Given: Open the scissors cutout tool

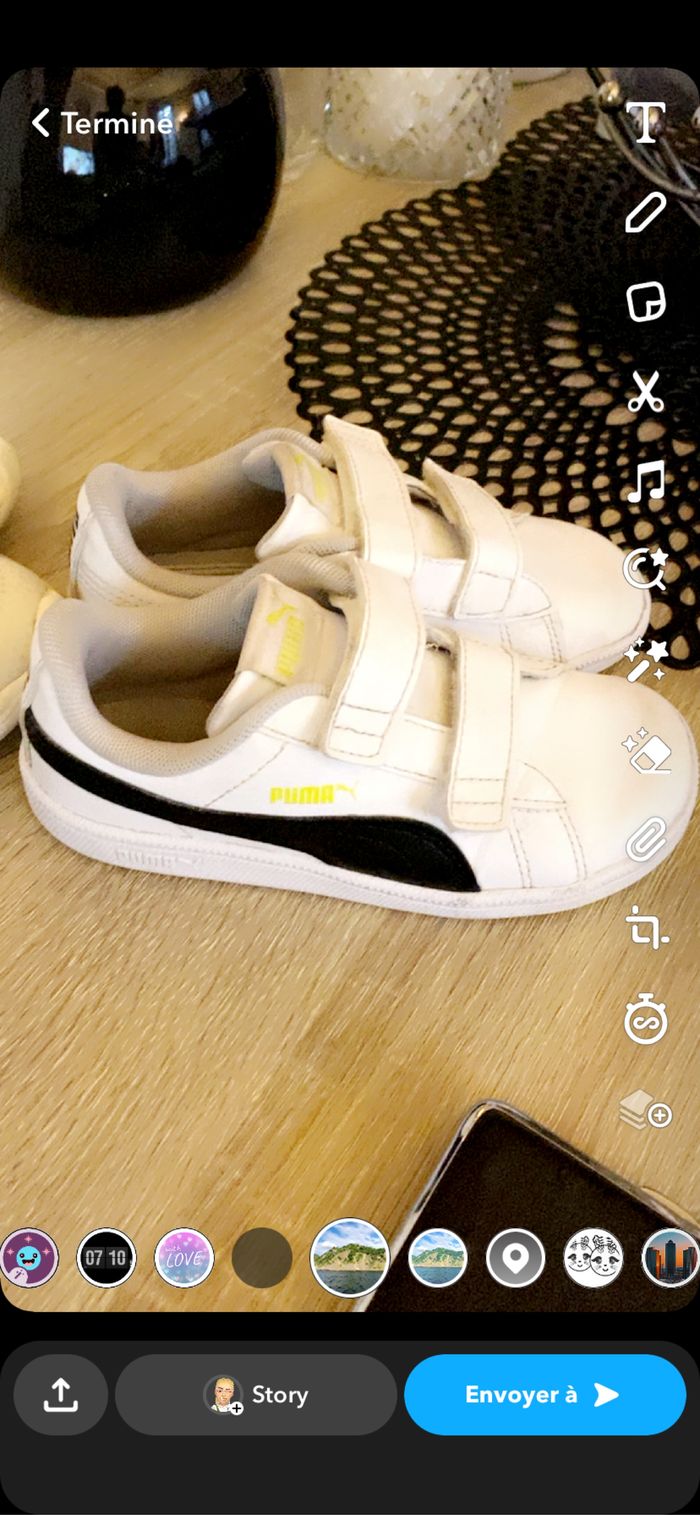Looking at the screenshot, I should coord(646,391).
